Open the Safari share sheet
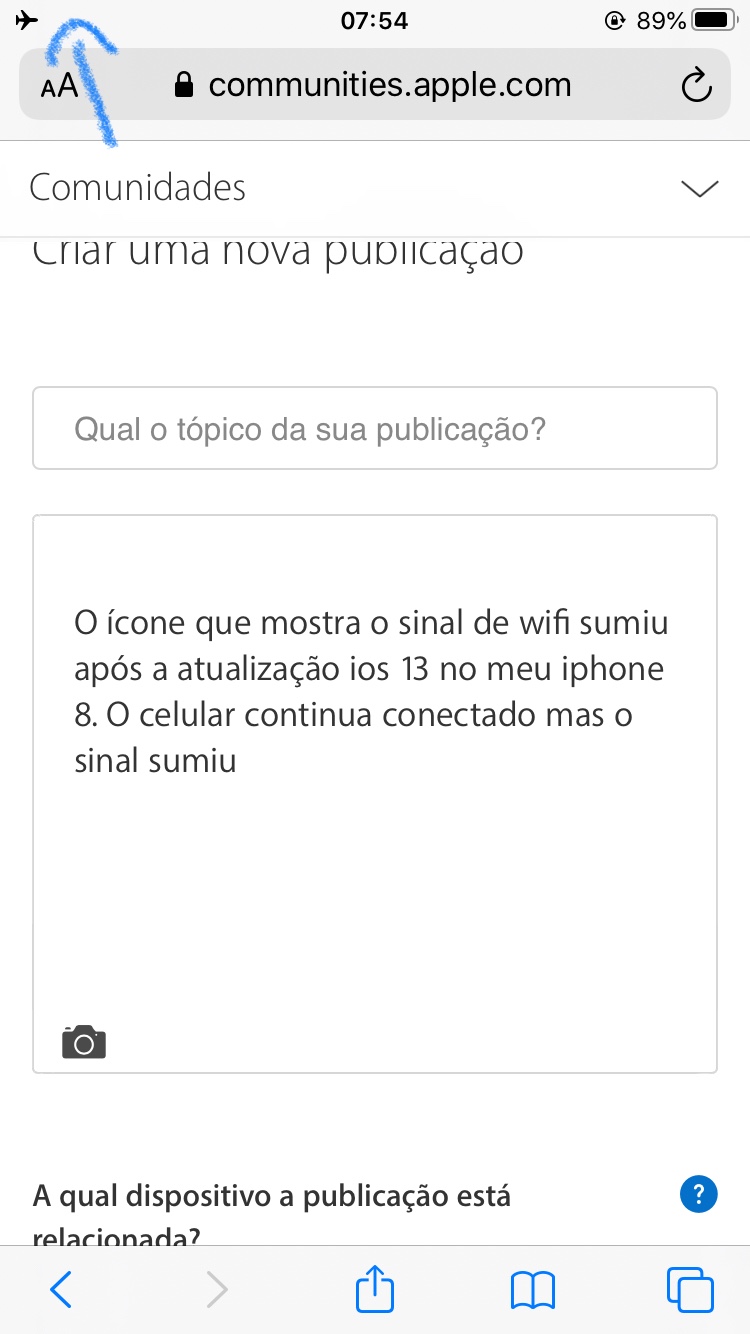750x1334 pixels. [375, 1288]
